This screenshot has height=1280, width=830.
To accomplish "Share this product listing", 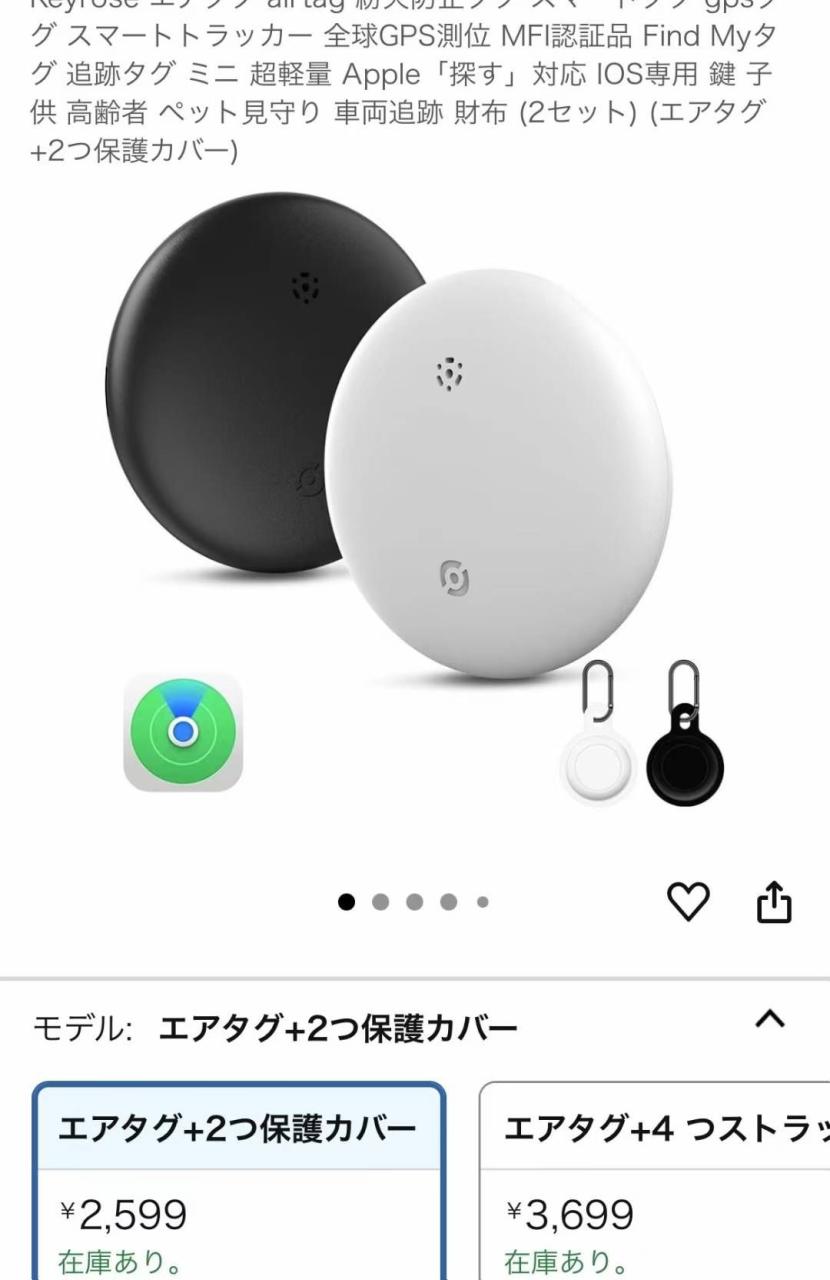I will click(x=772, y=903).
